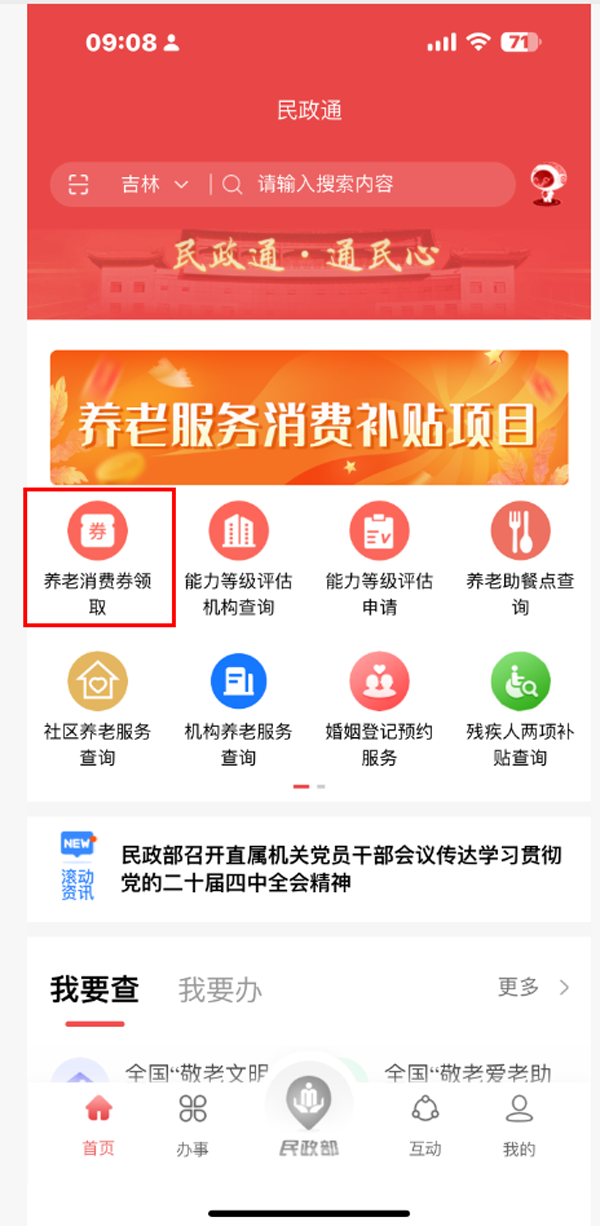600x1226 pixels.
Task: Open the center 民政部 tab
Action: click(x=309, y=1117)
